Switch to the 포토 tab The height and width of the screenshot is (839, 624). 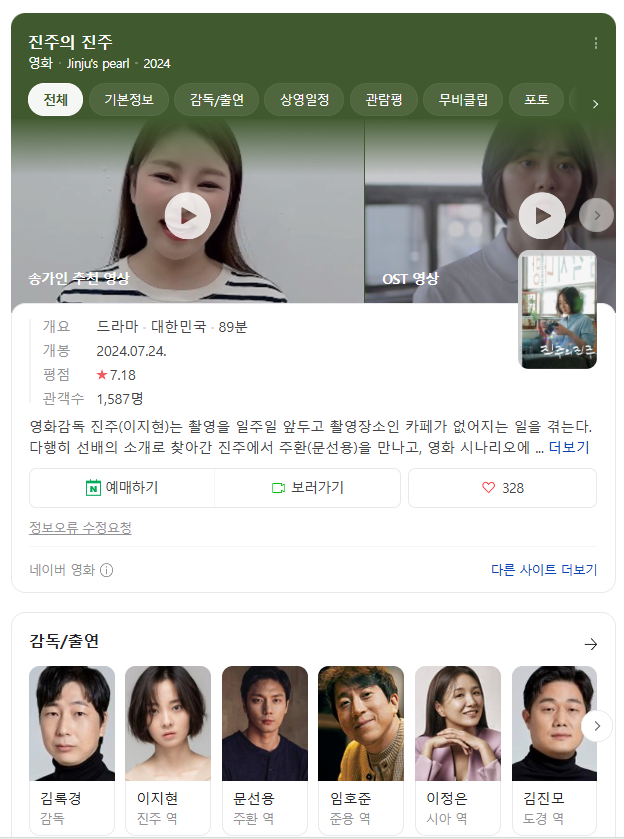click(x=536, y=100)
